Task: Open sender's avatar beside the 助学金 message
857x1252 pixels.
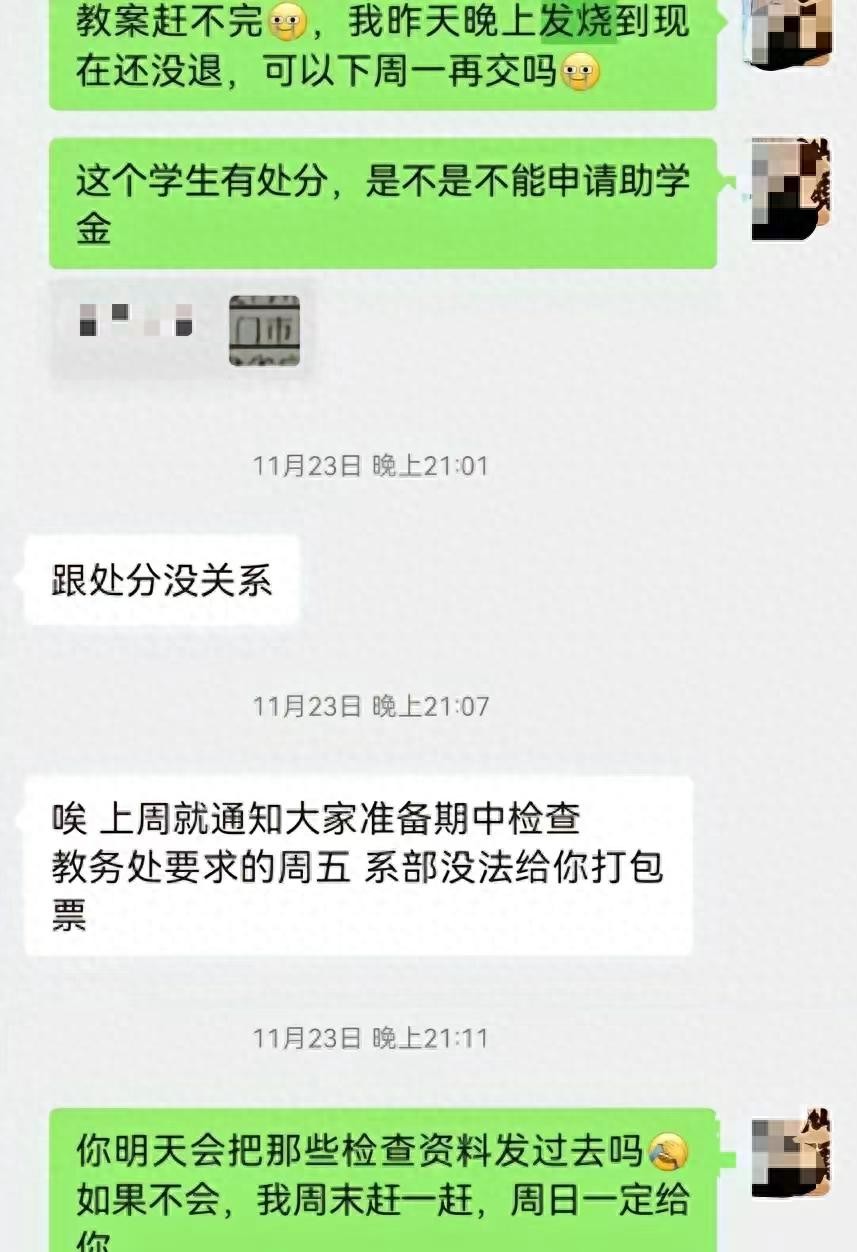Action: tap(791, 189)
